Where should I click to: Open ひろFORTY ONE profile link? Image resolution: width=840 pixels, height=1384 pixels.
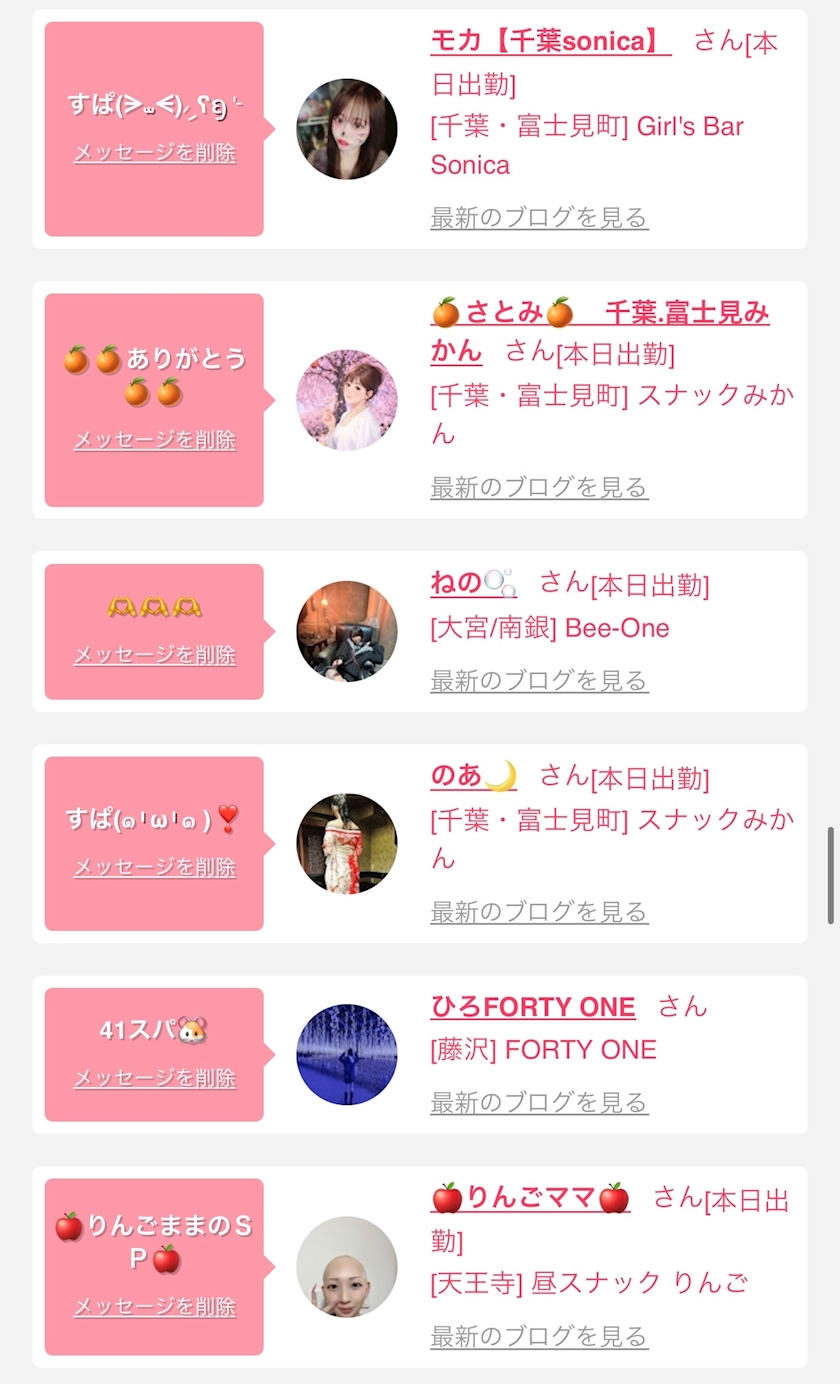(x=533, y=1007)
